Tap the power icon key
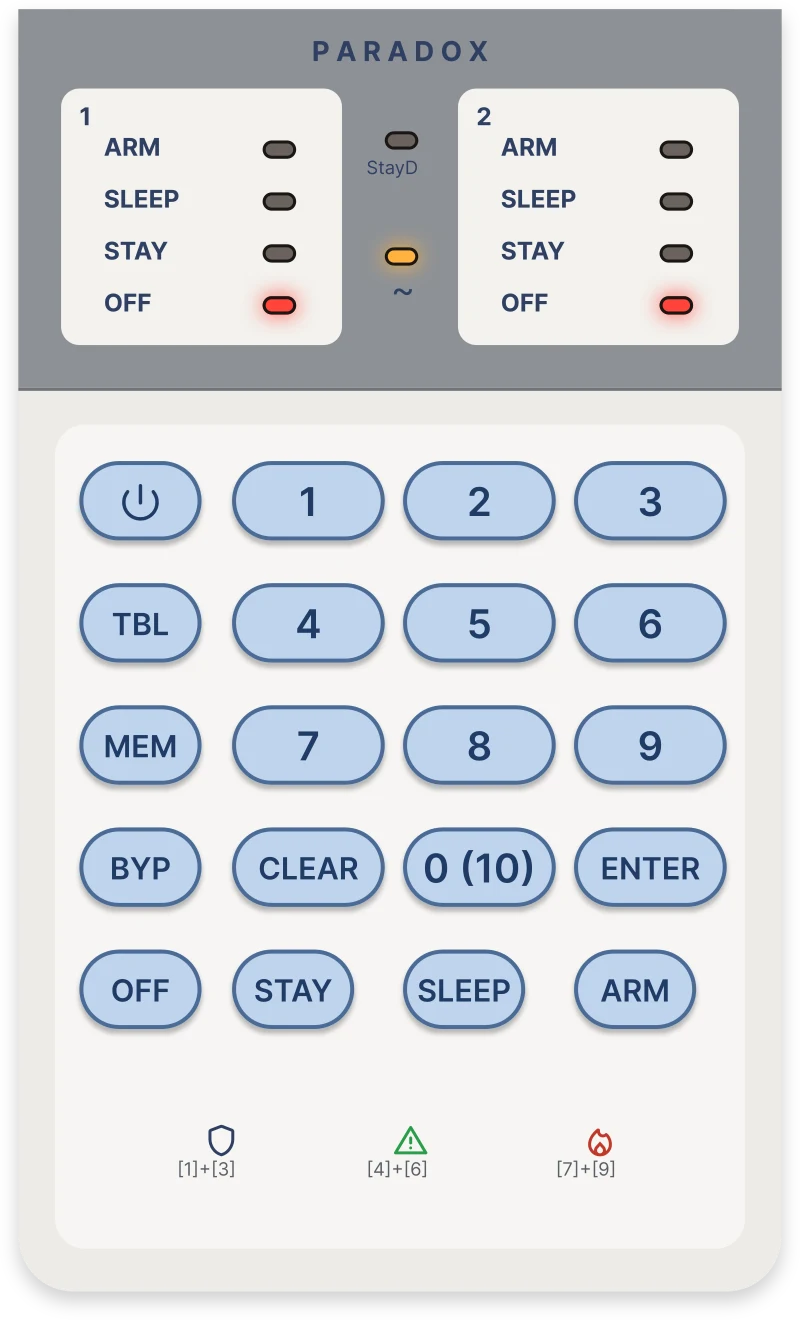This screenshot has height=1320, width=800. (140, 502)
